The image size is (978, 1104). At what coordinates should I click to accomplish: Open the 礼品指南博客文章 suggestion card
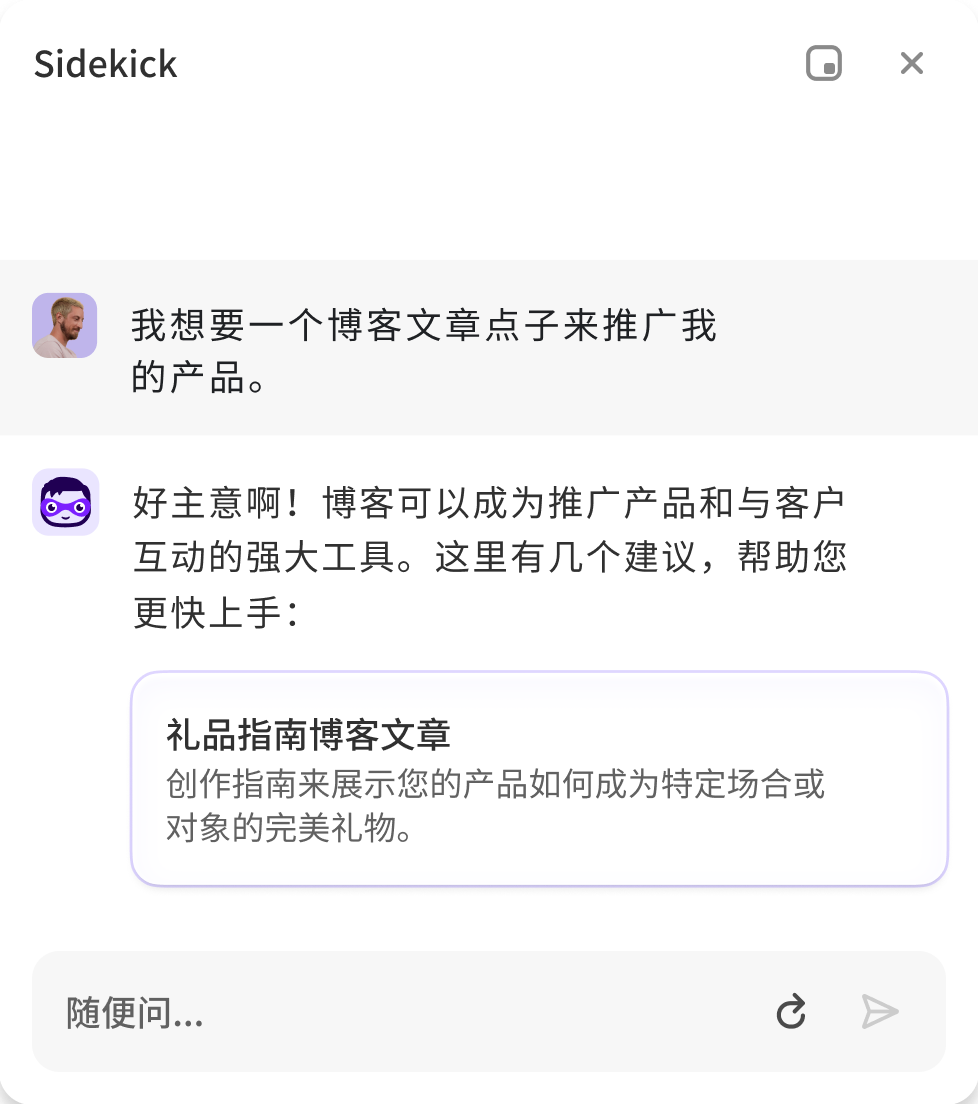pyautogui.click(x=538, y=778)
